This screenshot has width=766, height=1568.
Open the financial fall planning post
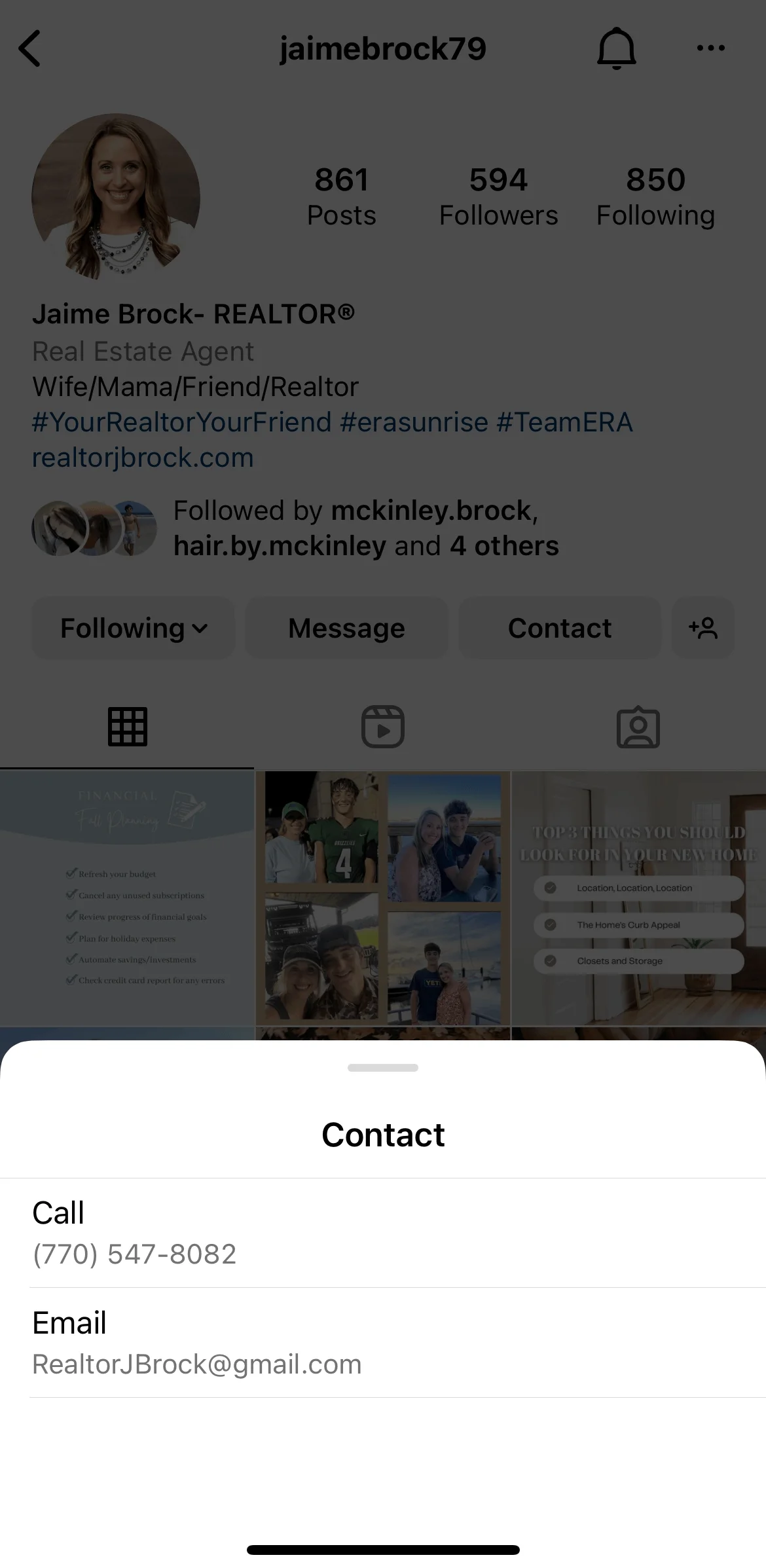click(x=127, y=898)
